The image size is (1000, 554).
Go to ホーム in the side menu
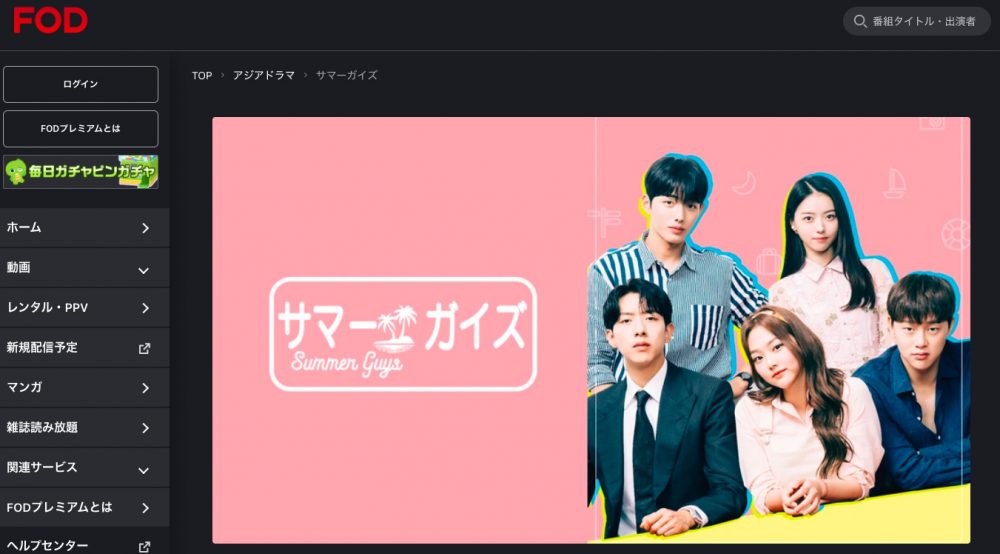pos(80,228)
